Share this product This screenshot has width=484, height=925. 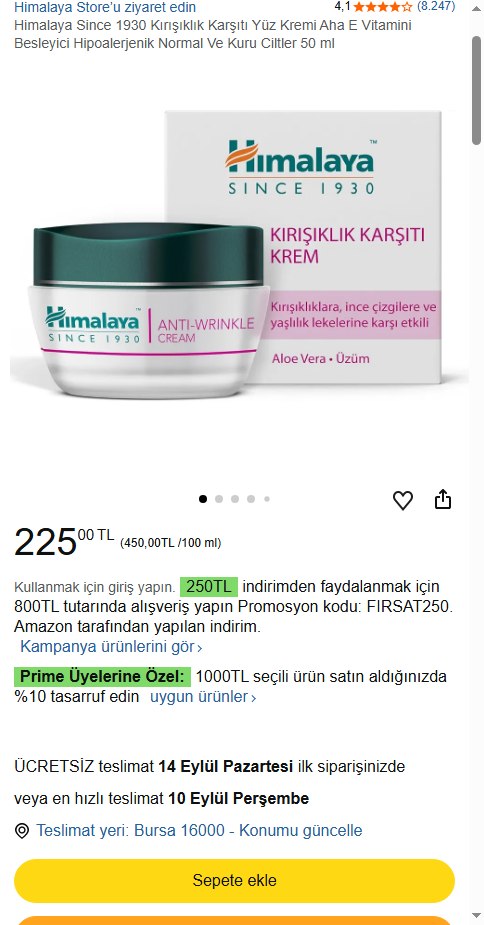[x=443, y=500]
